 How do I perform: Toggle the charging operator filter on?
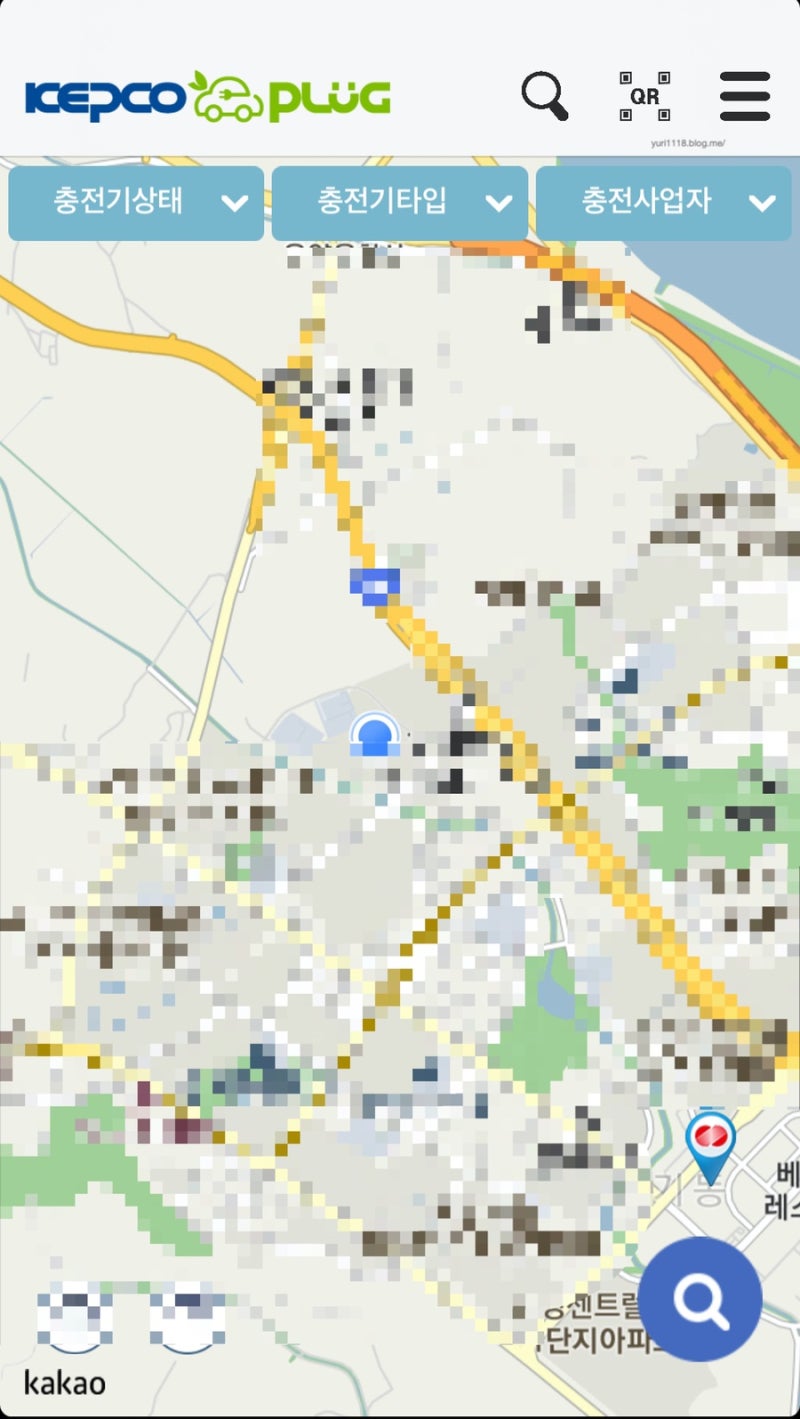click(662, 203)
